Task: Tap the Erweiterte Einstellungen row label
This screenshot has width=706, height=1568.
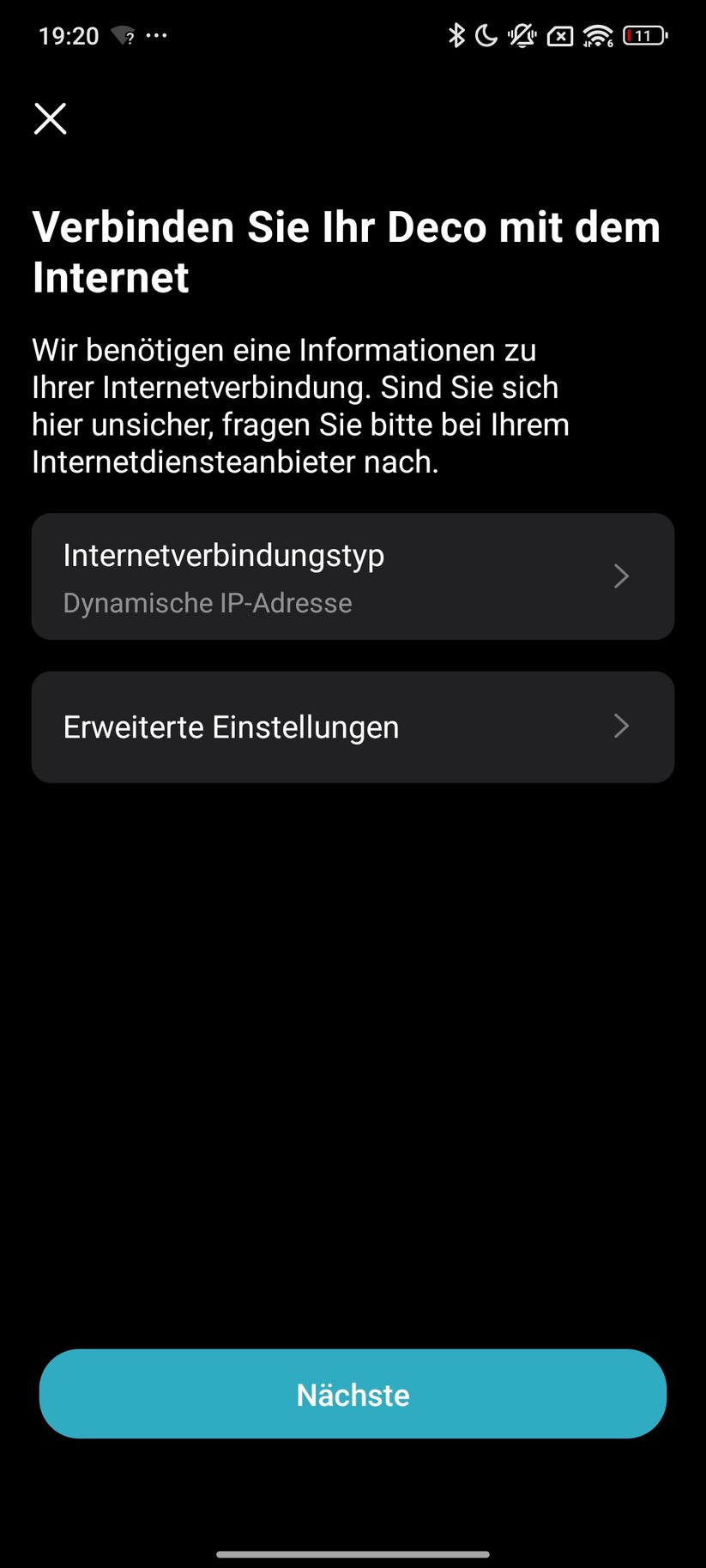Action: point(231,727)
